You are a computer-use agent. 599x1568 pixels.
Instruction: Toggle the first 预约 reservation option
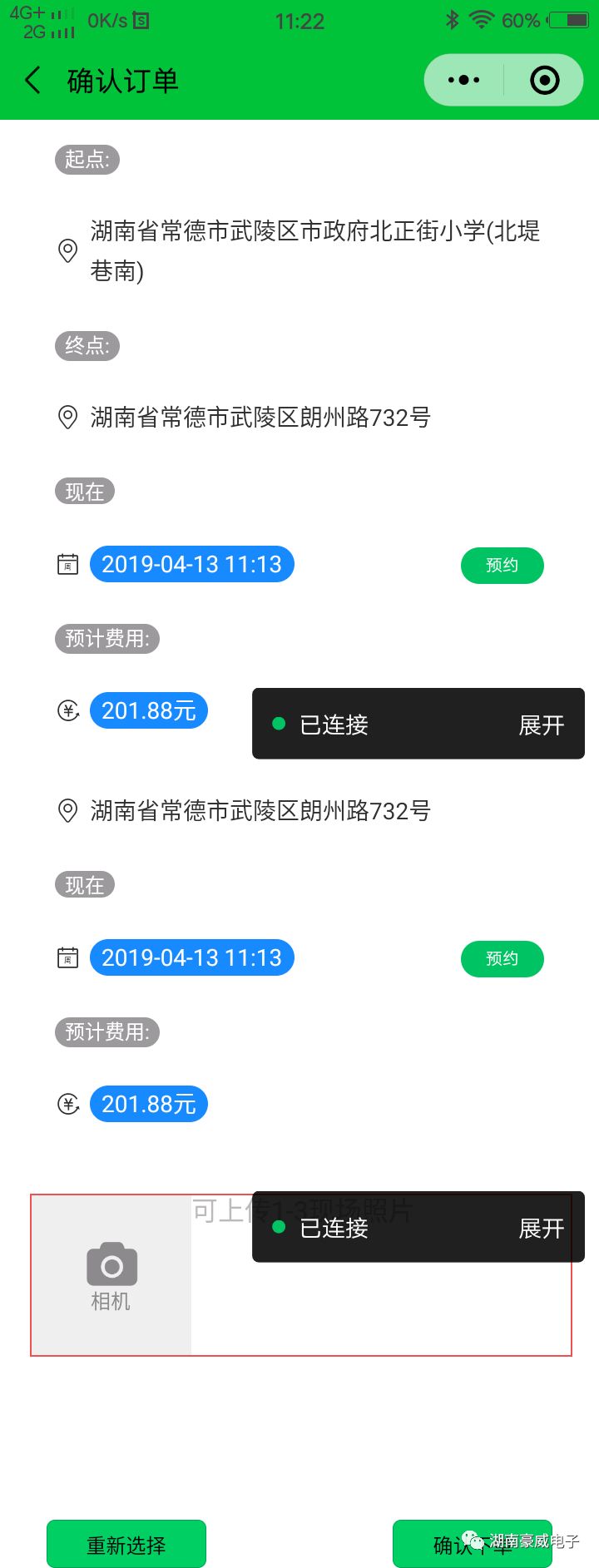click(502, 564)
